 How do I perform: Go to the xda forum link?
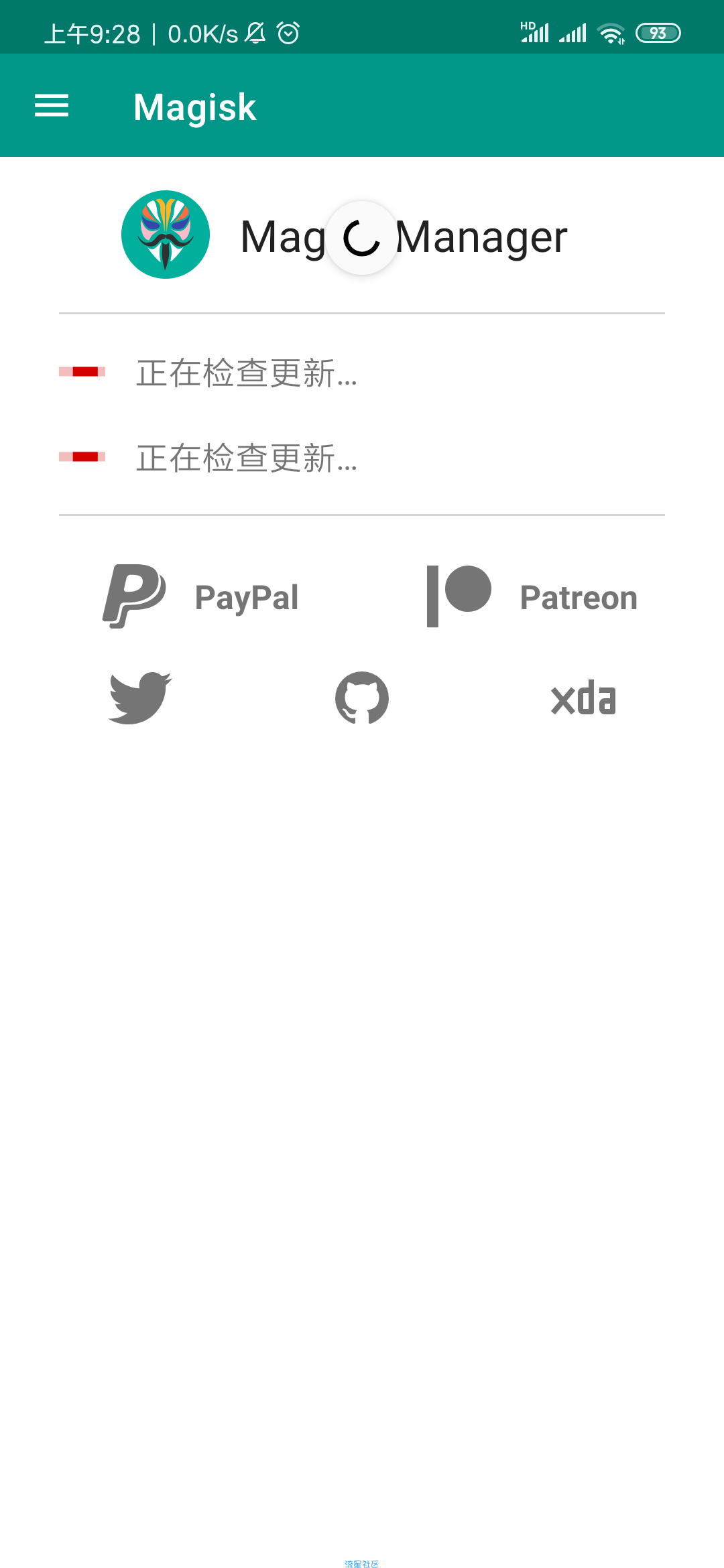(x=583, y=698)
